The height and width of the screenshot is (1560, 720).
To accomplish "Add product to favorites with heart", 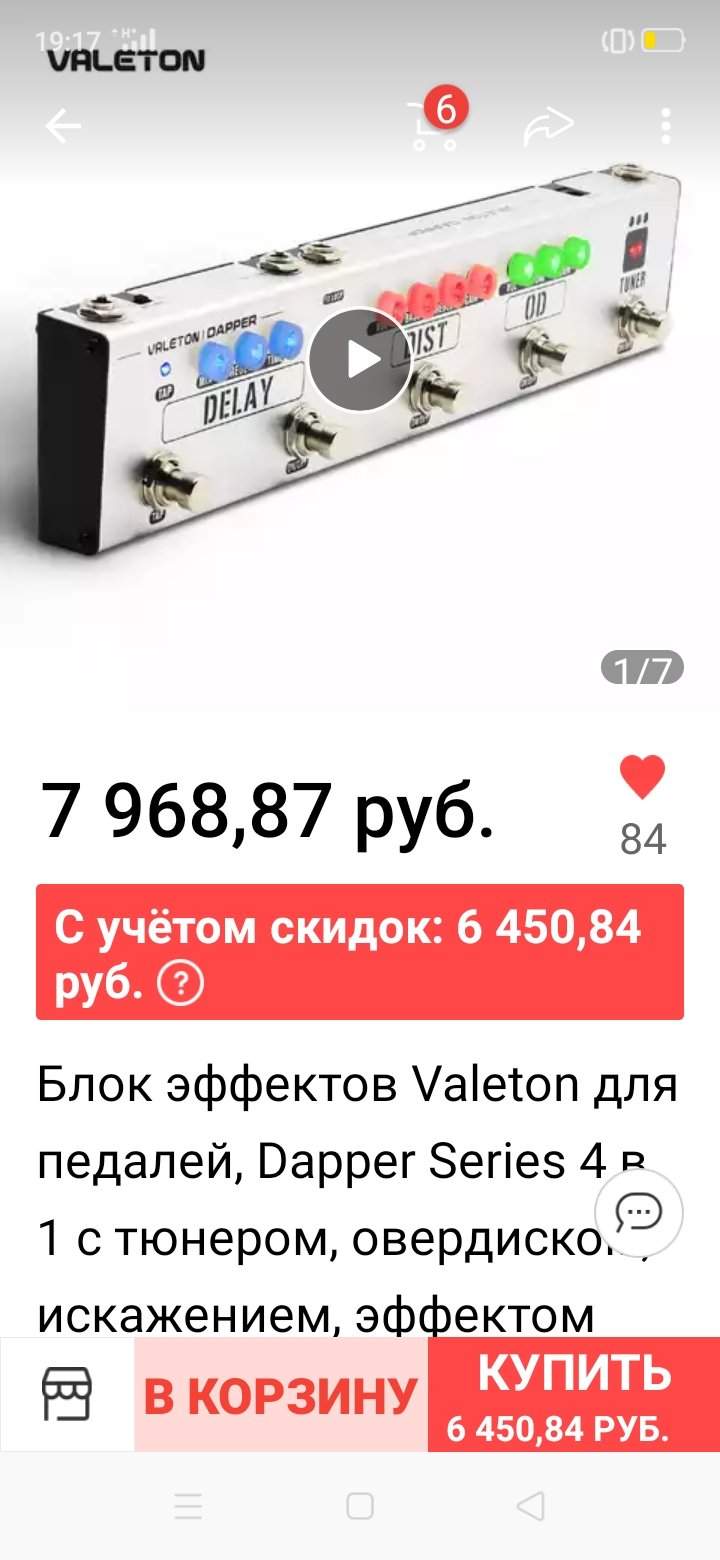I will [642, 778].
